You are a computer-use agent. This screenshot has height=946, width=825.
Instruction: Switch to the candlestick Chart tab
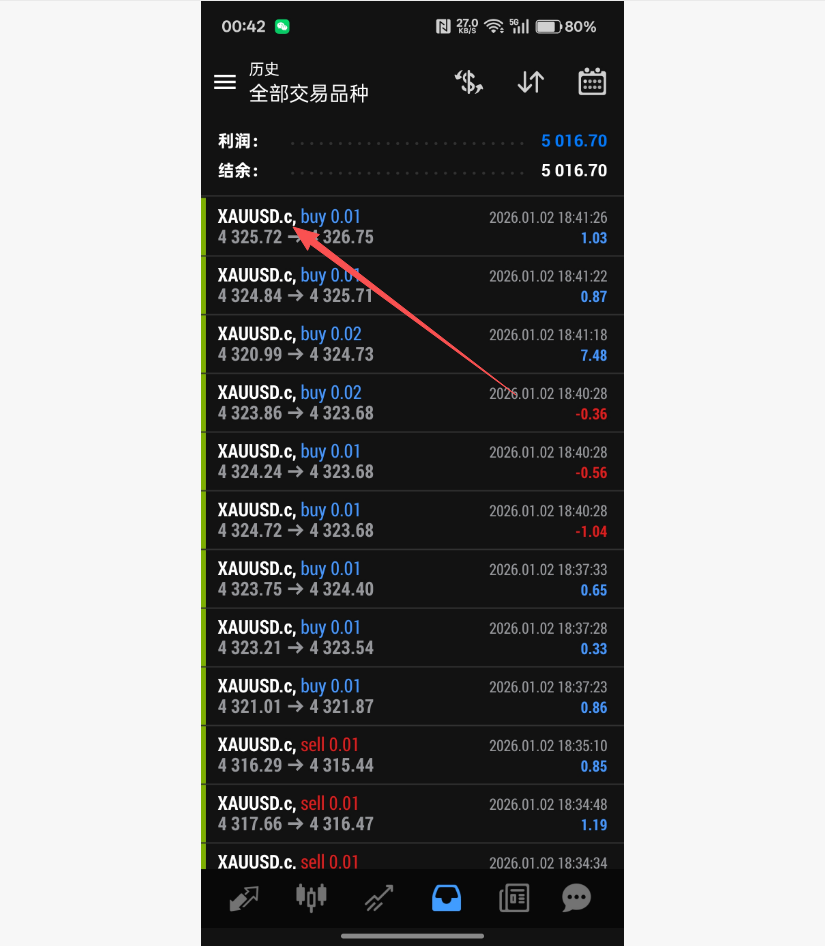pyautogui.click(x=311, y=898)
